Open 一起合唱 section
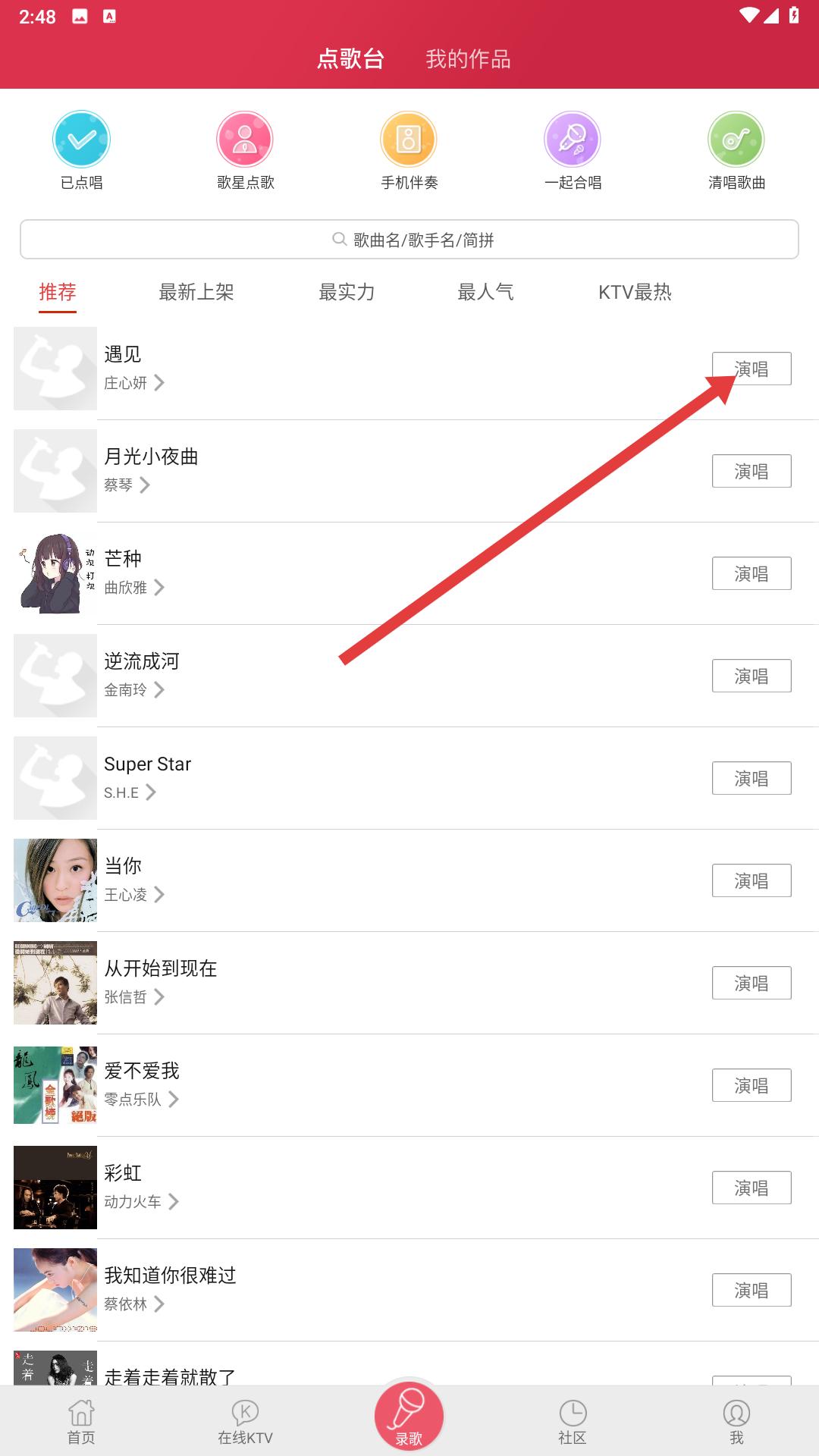This screenshot has height=1456, width=819. [x=573, y=150]
